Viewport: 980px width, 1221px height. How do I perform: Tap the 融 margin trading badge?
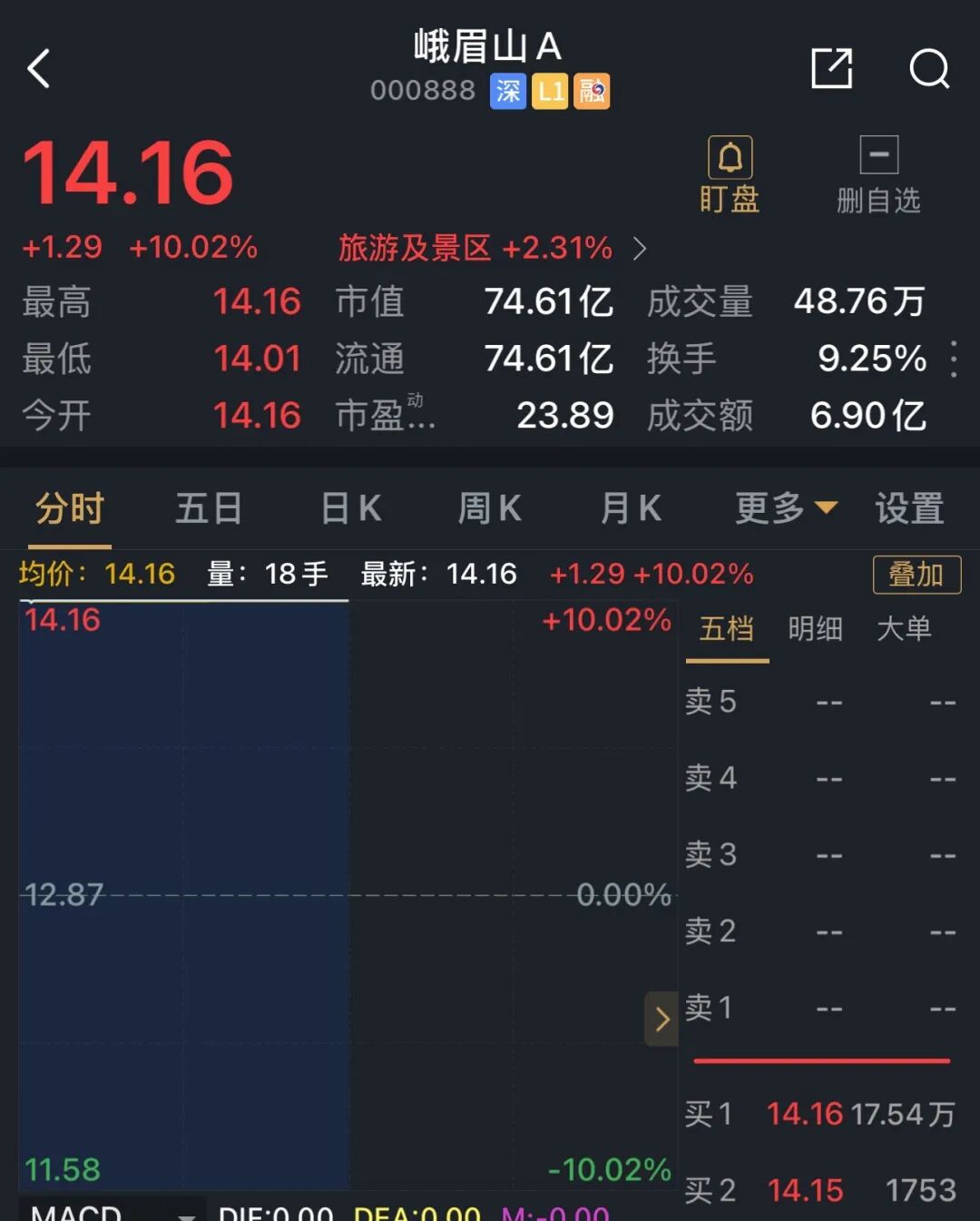(x=592, y=91)
